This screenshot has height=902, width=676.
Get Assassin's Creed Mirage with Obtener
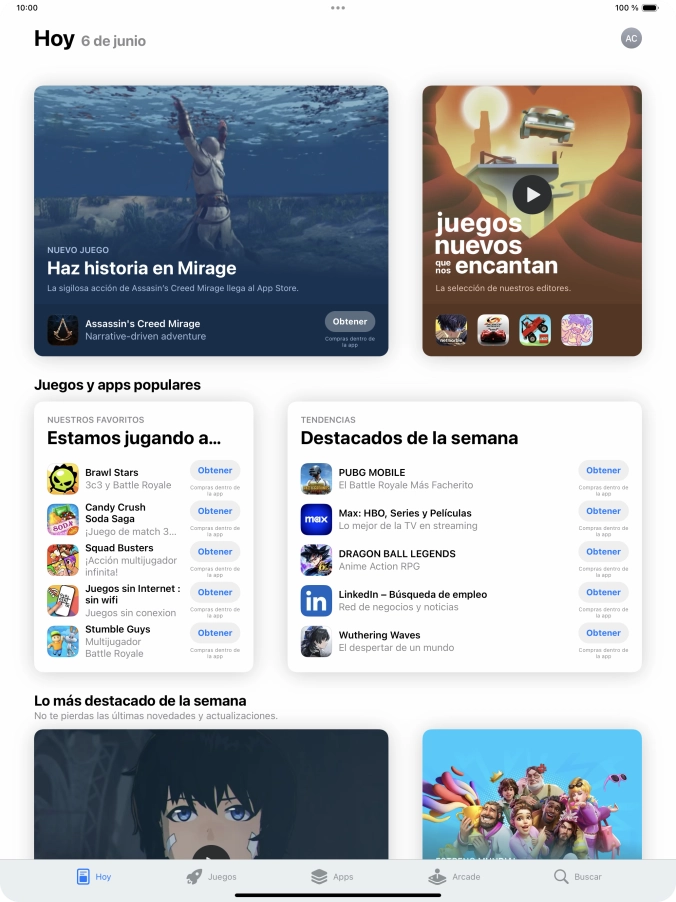[350, 321]
